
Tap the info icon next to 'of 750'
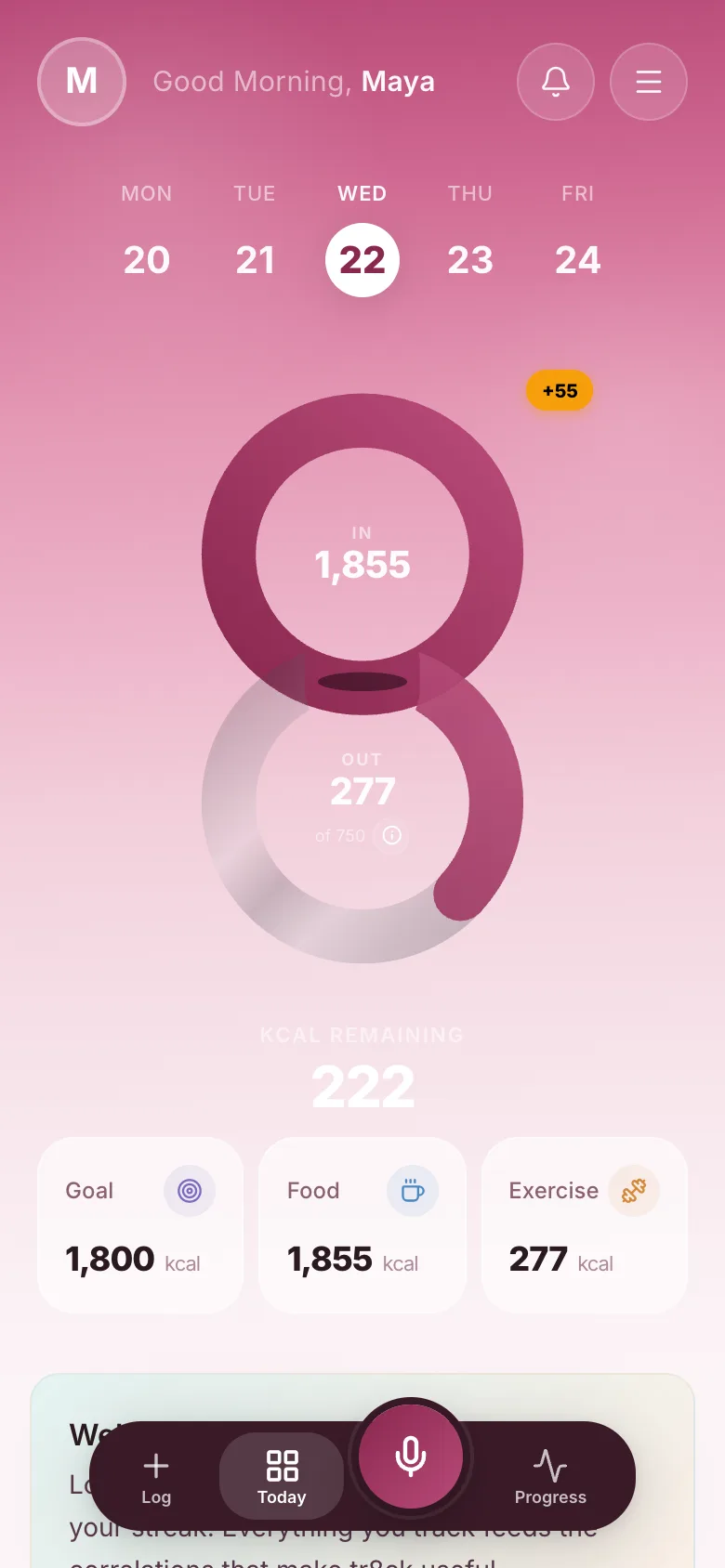(x=392, y=835)
